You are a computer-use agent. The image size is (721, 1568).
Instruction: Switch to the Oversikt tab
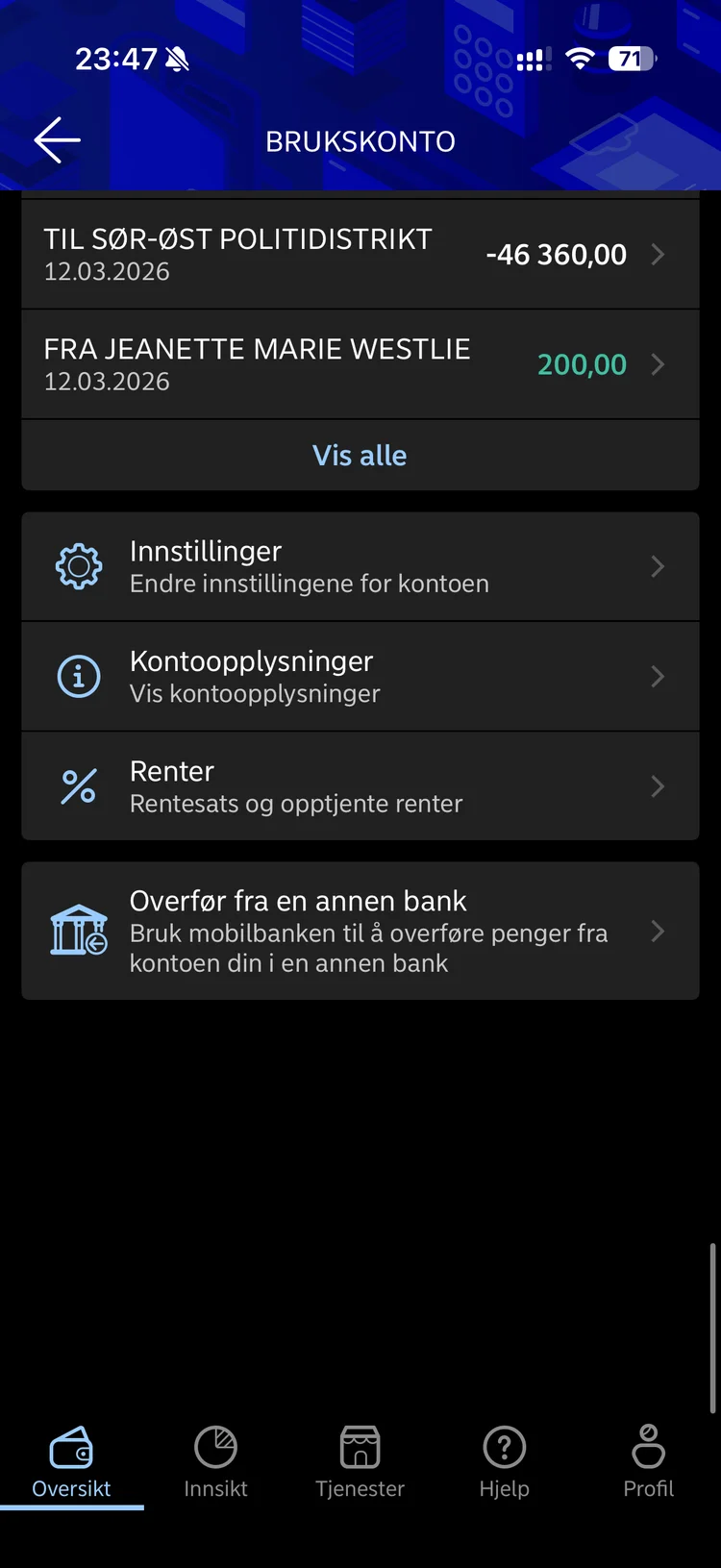pyautogui.click(x=71, y=1461)
